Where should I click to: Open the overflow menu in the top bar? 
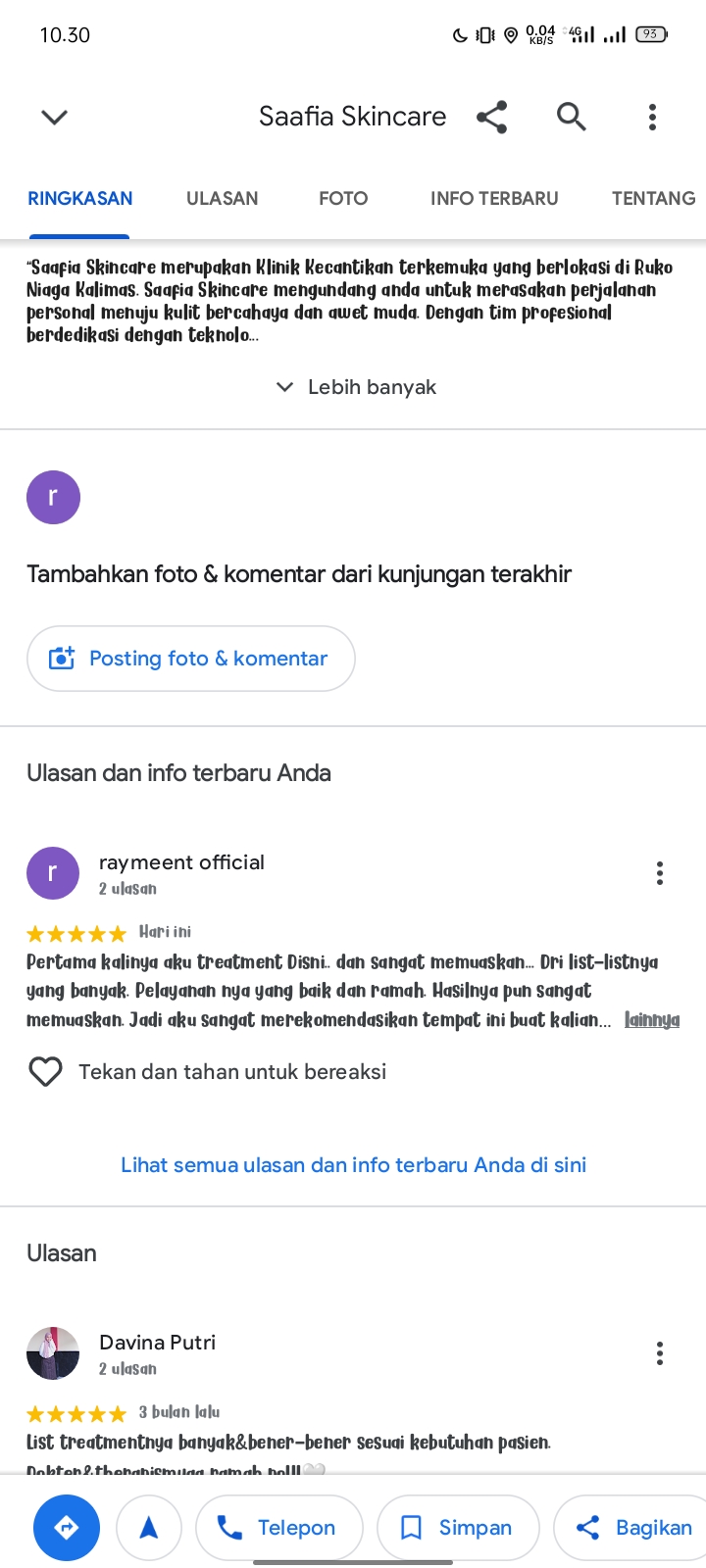coord(652,117)
